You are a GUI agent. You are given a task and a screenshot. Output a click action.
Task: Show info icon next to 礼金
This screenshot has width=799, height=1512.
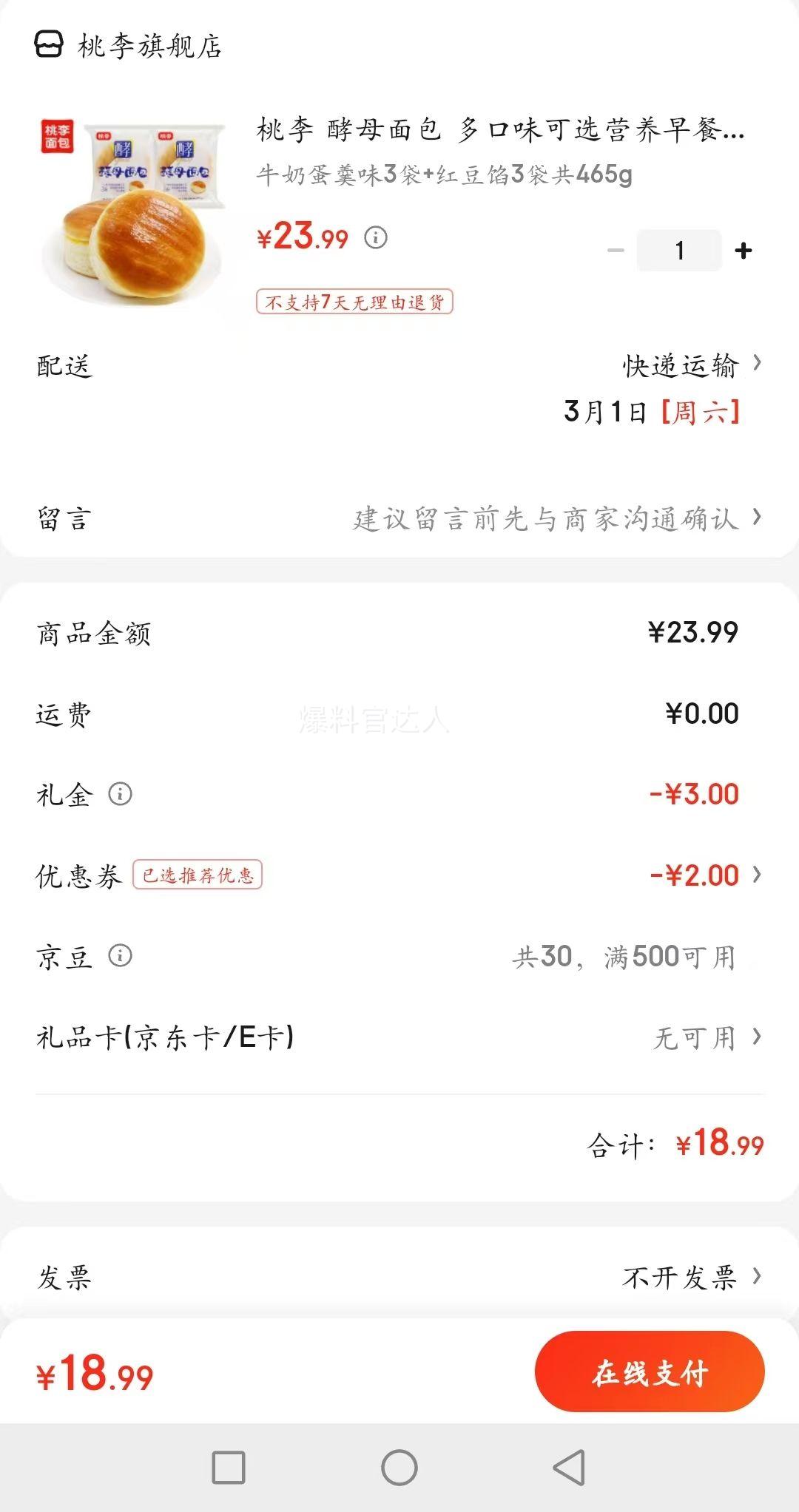coord(120,794)
